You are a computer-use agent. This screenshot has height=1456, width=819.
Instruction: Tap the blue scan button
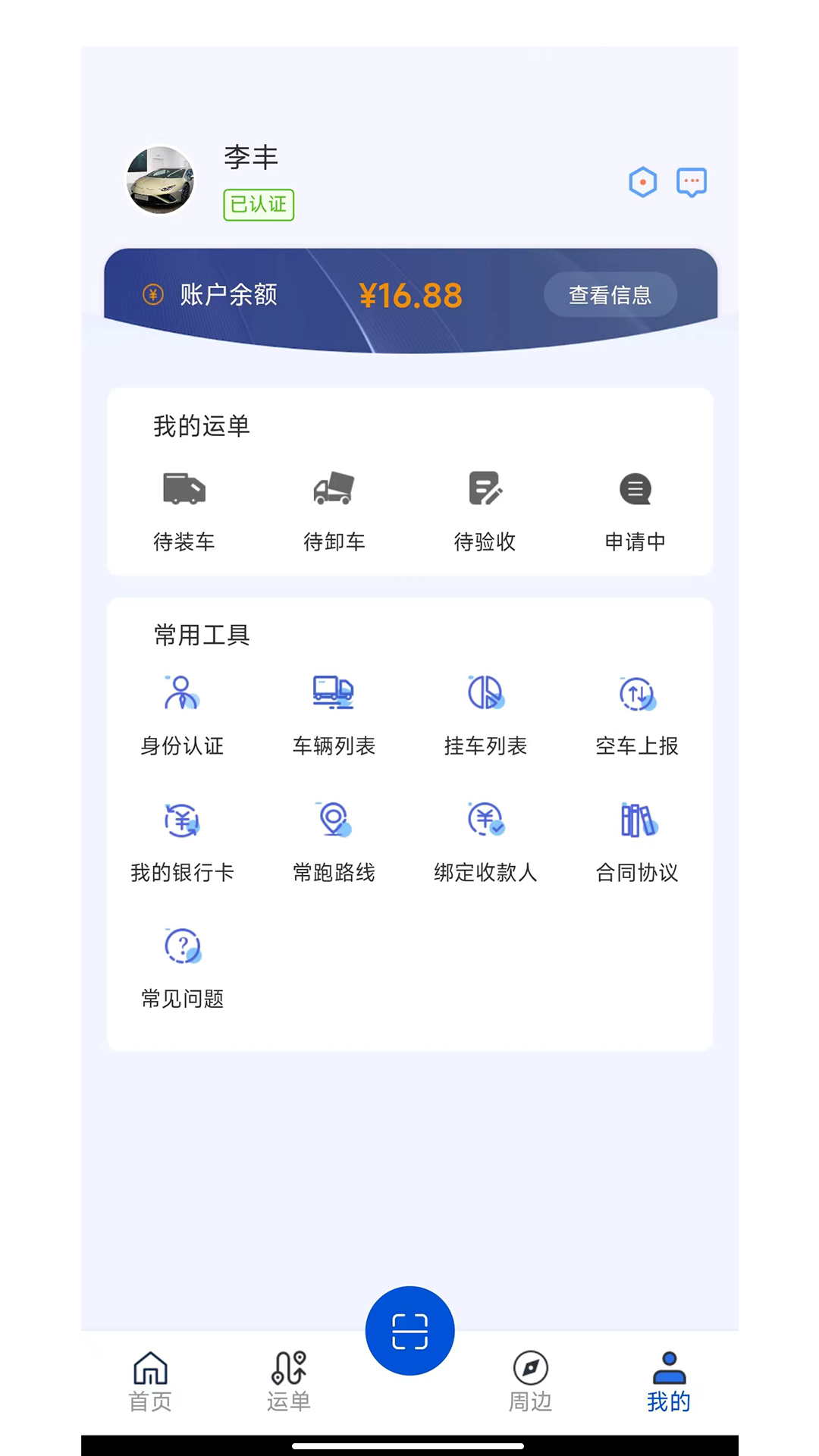tap(409, 1331)
